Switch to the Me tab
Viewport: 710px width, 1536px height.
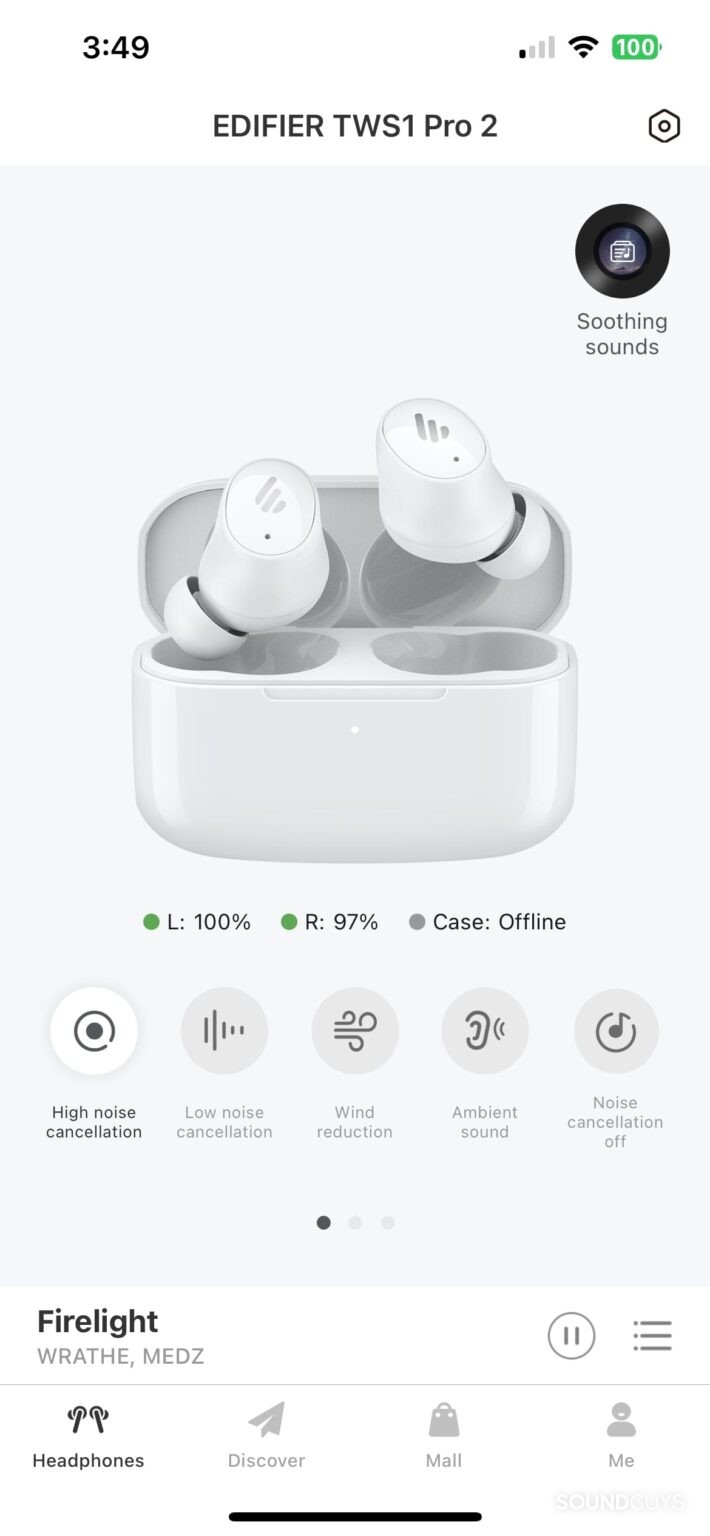(x=621, y=1436)
